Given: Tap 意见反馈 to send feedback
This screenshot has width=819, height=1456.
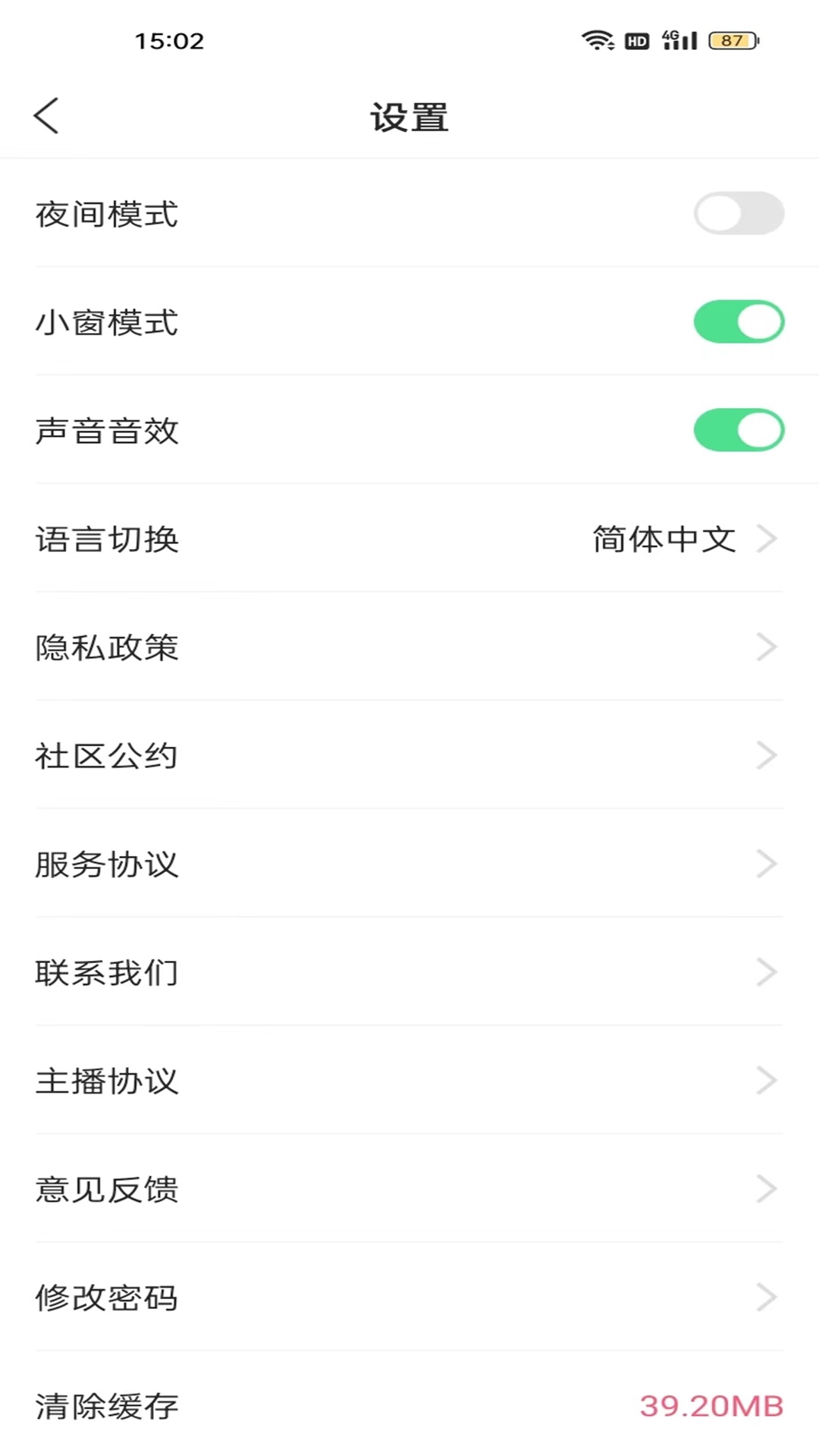Looking at the screenshot, I should click(409, 1190).
